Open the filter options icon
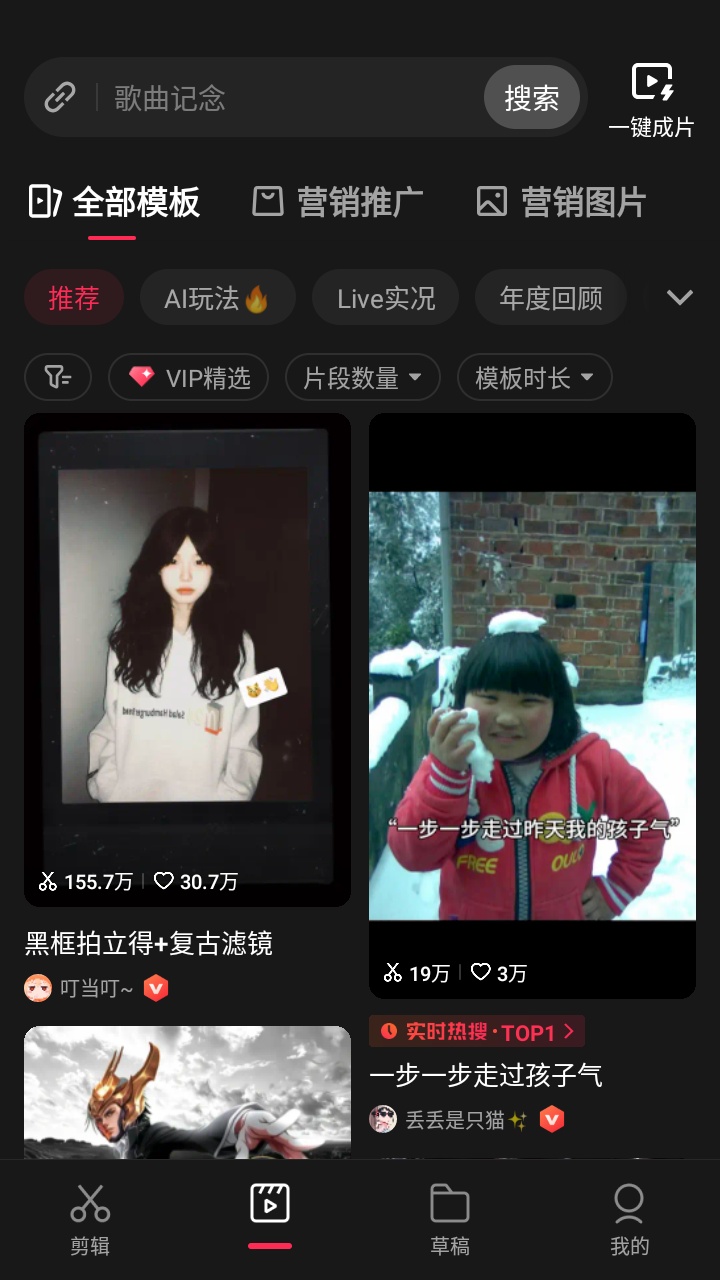Screen dimensions: 720x1280 (58, 378)
